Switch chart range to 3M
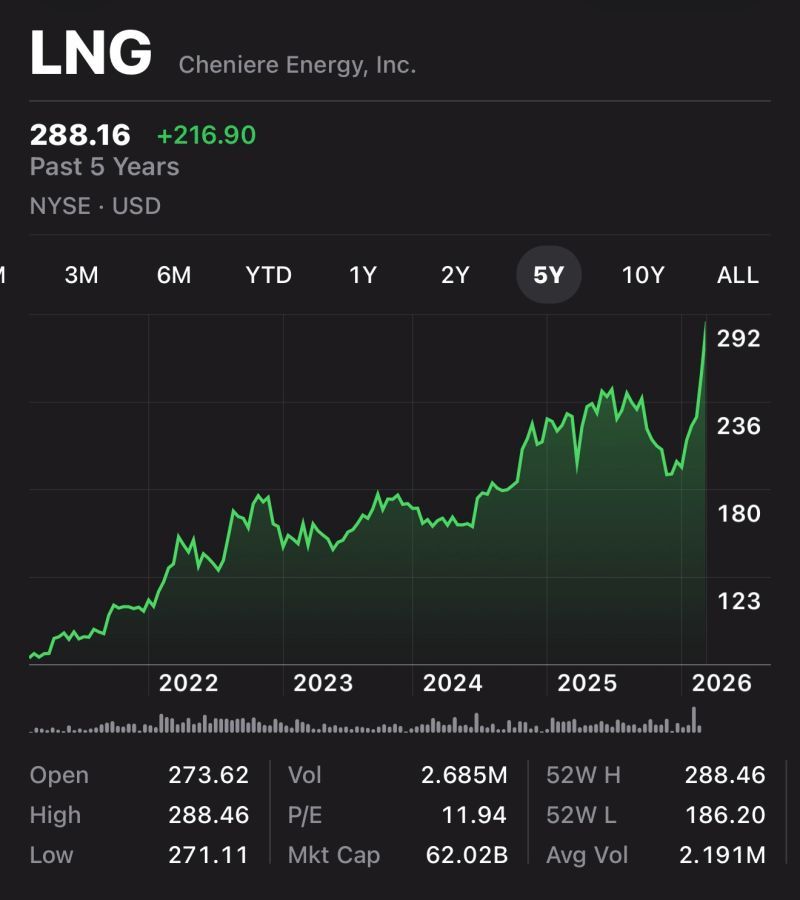This screenshot has height=900, width=800. point(81,275)
